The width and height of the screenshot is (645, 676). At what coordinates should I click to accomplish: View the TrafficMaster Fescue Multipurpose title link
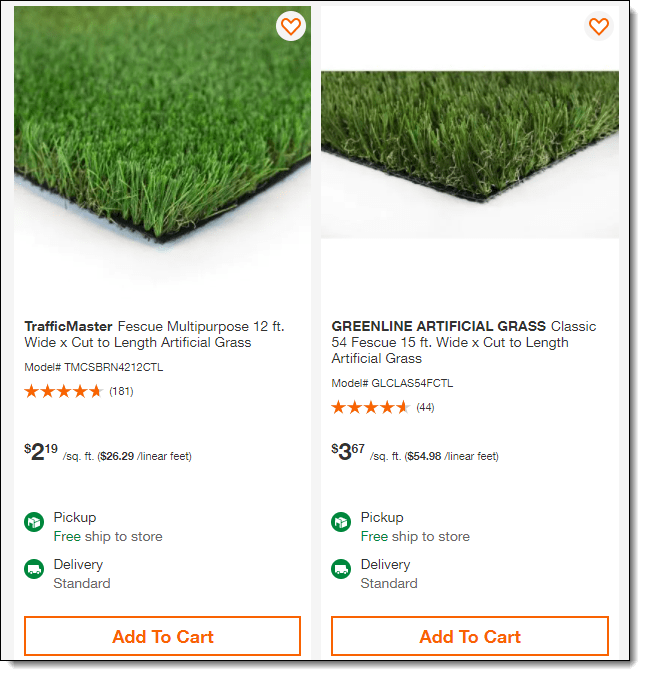(155, 334)
